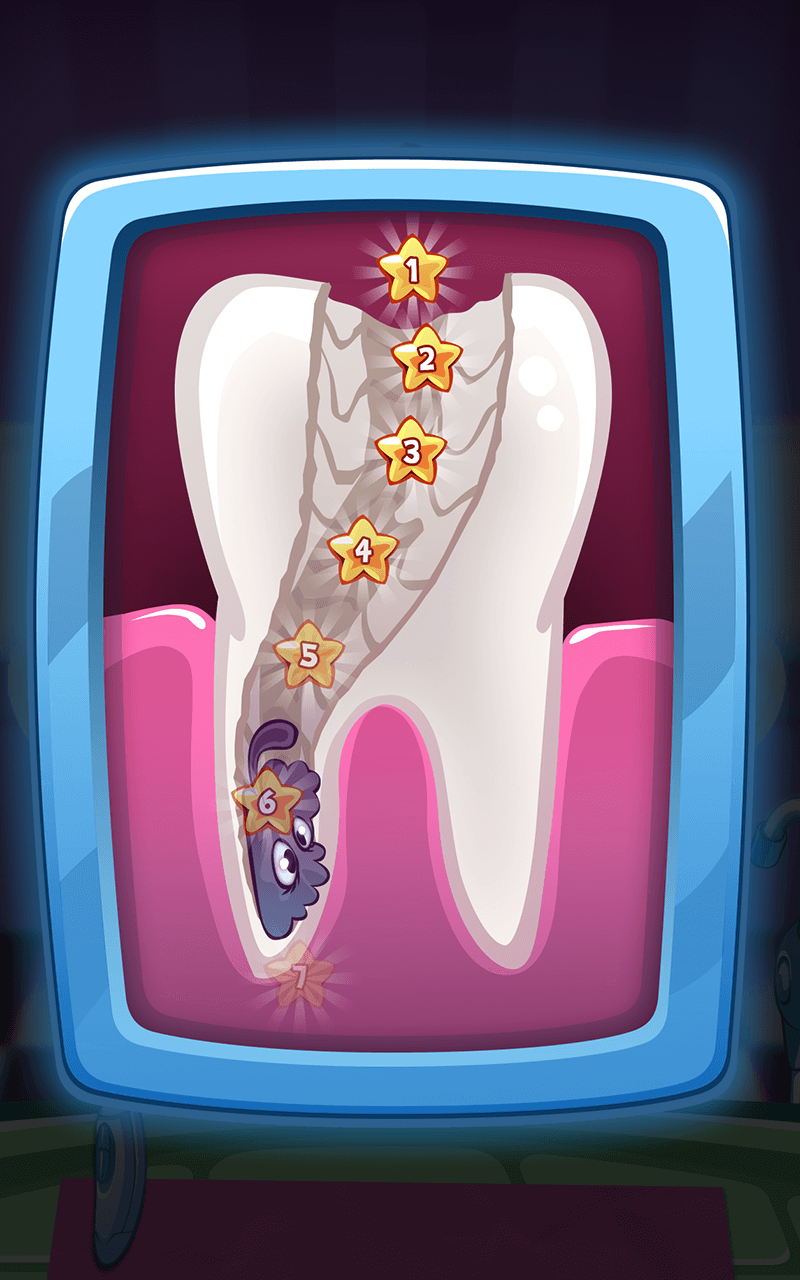Select star number 5 near the gum
Viewport: 800px width, 1280px height.
tap(308, 656)
